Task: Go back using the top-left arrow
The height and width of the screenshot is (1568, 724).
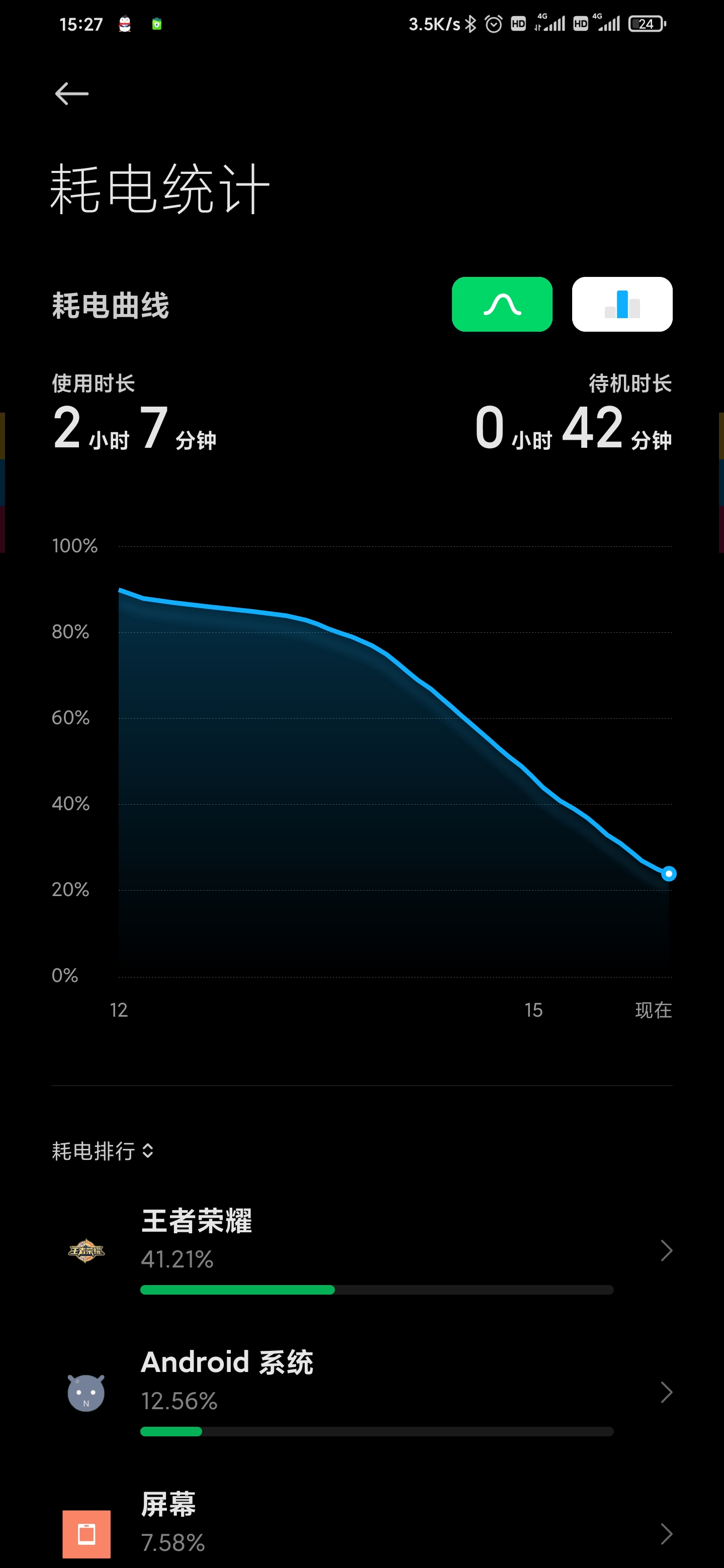Action: [x=72, y=94]
